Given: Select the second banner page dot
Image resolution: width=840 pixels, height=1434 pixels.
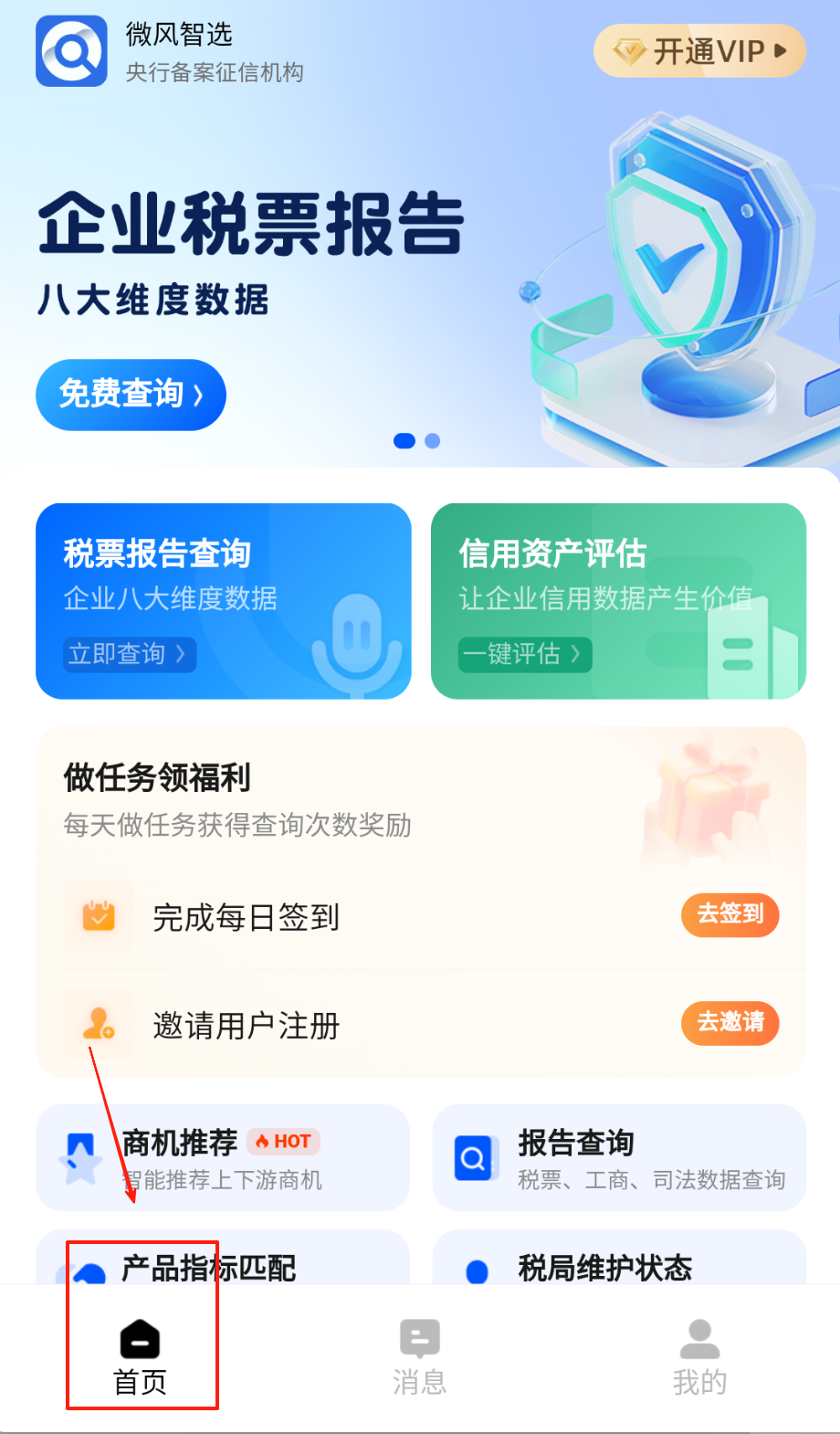Looking at the screenshot, I should 433,441.
